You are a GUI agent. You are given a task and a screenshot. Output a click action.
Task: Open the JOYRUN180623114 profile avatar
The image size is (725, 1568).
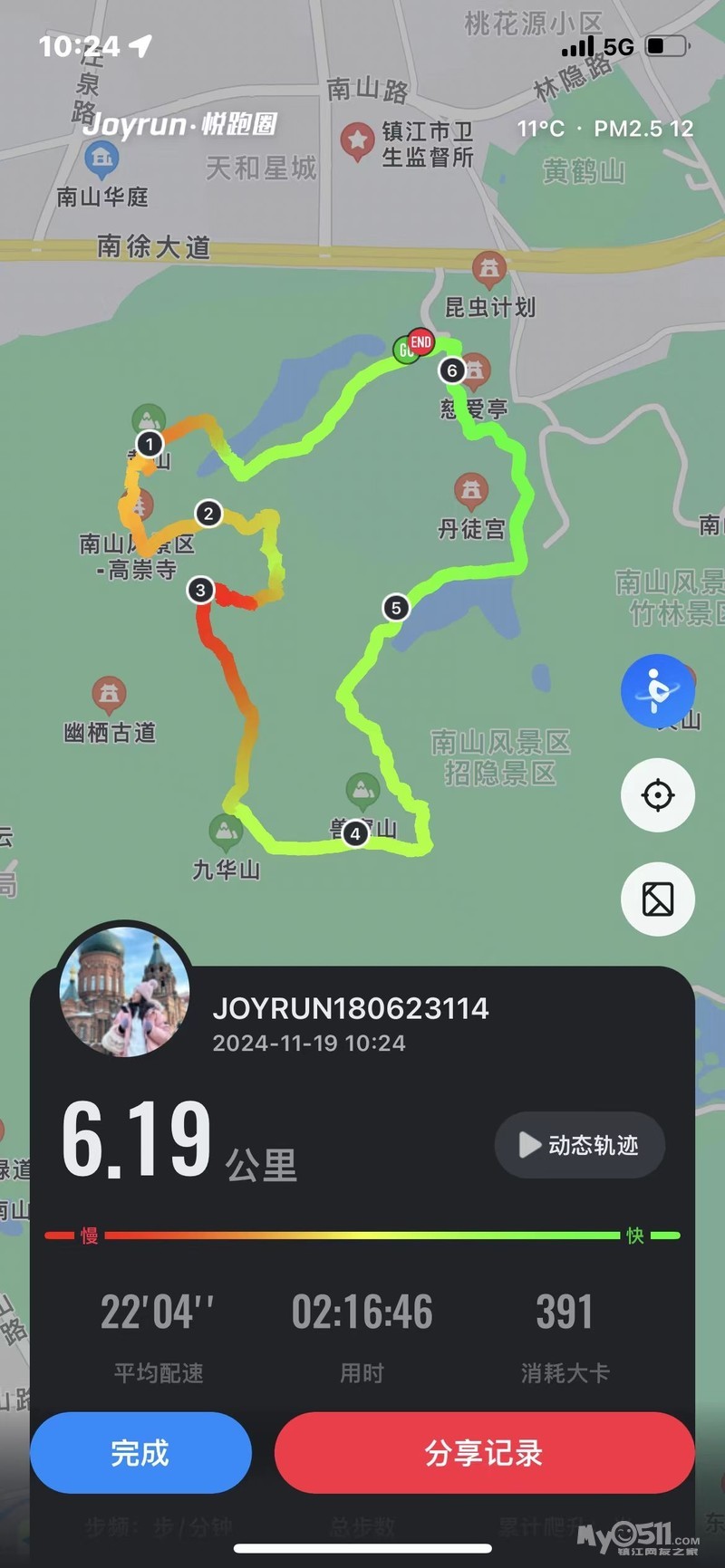point(124,992)
